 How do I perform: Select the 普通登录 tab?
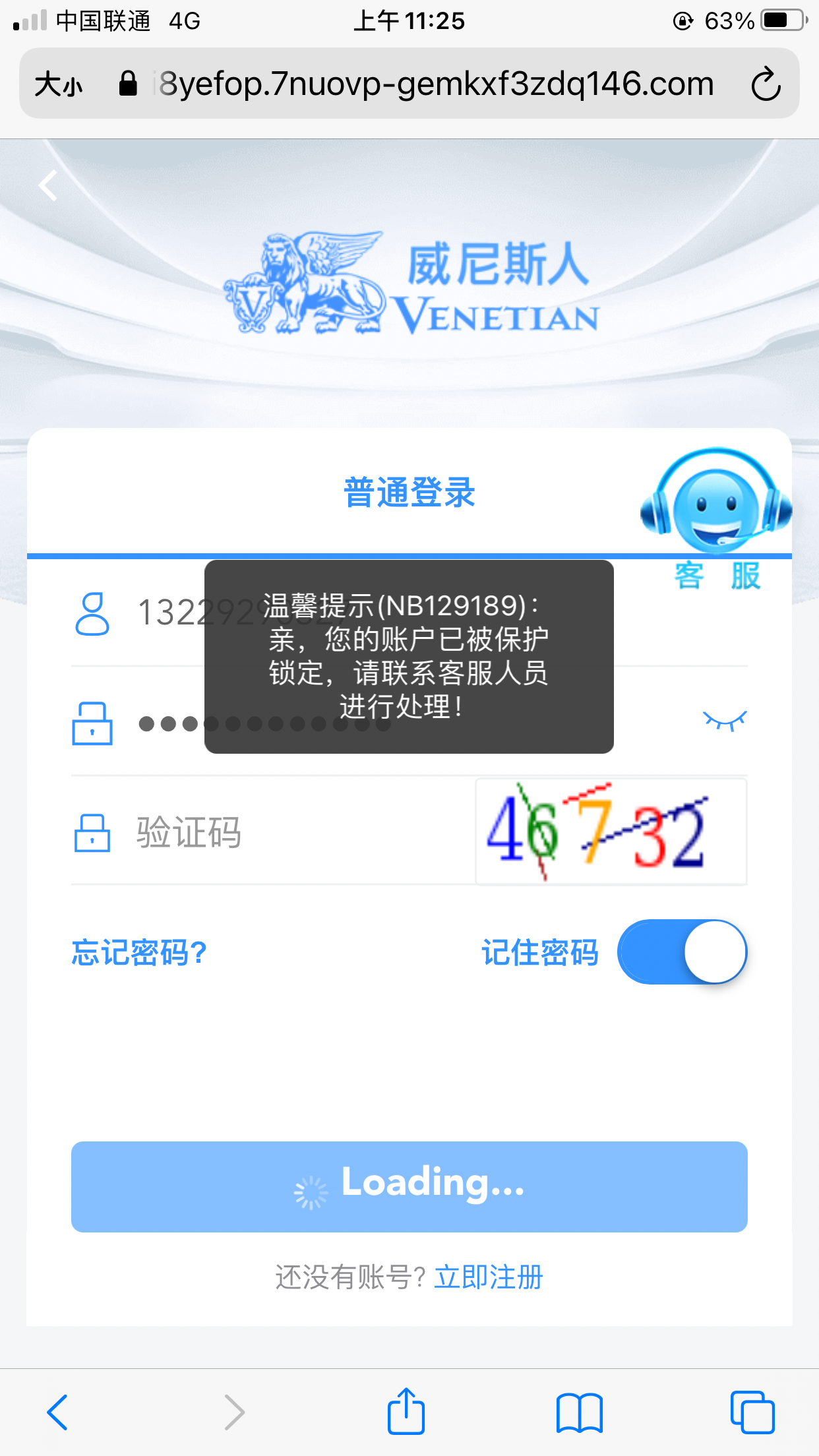(x=409, y=492)
